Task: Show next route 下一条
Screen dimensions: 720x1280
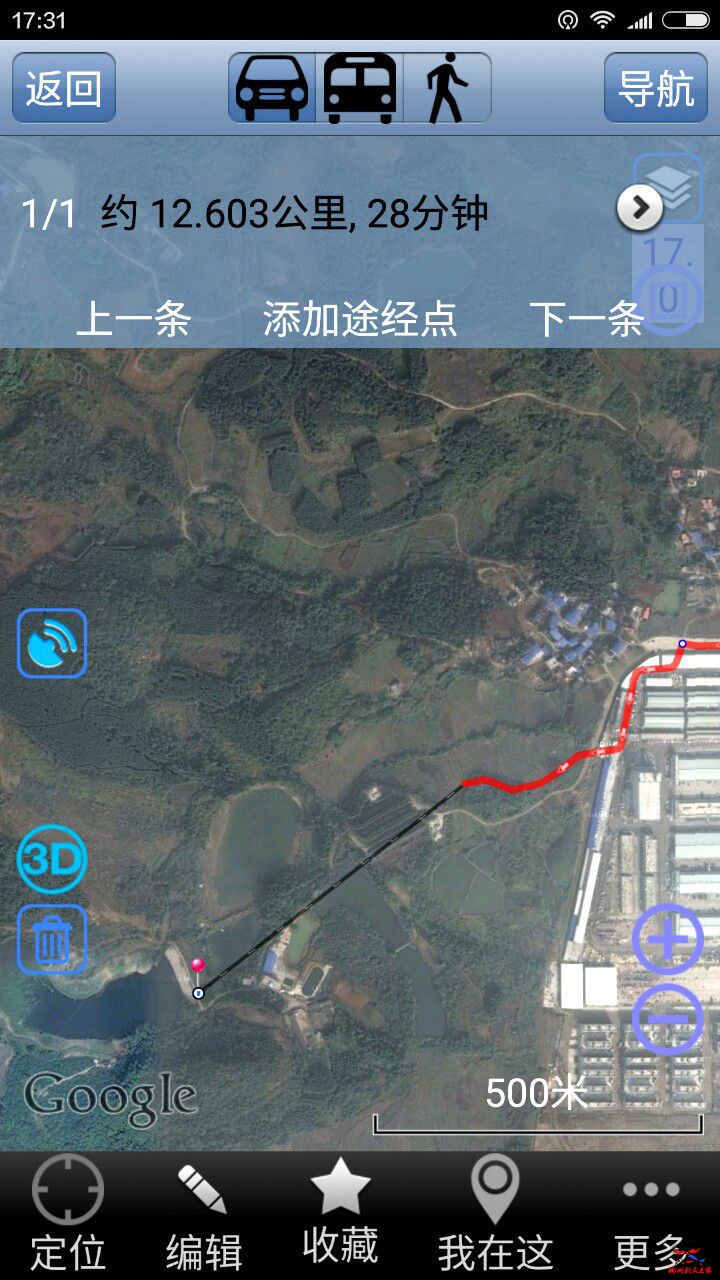Action: tap(586, 320)
